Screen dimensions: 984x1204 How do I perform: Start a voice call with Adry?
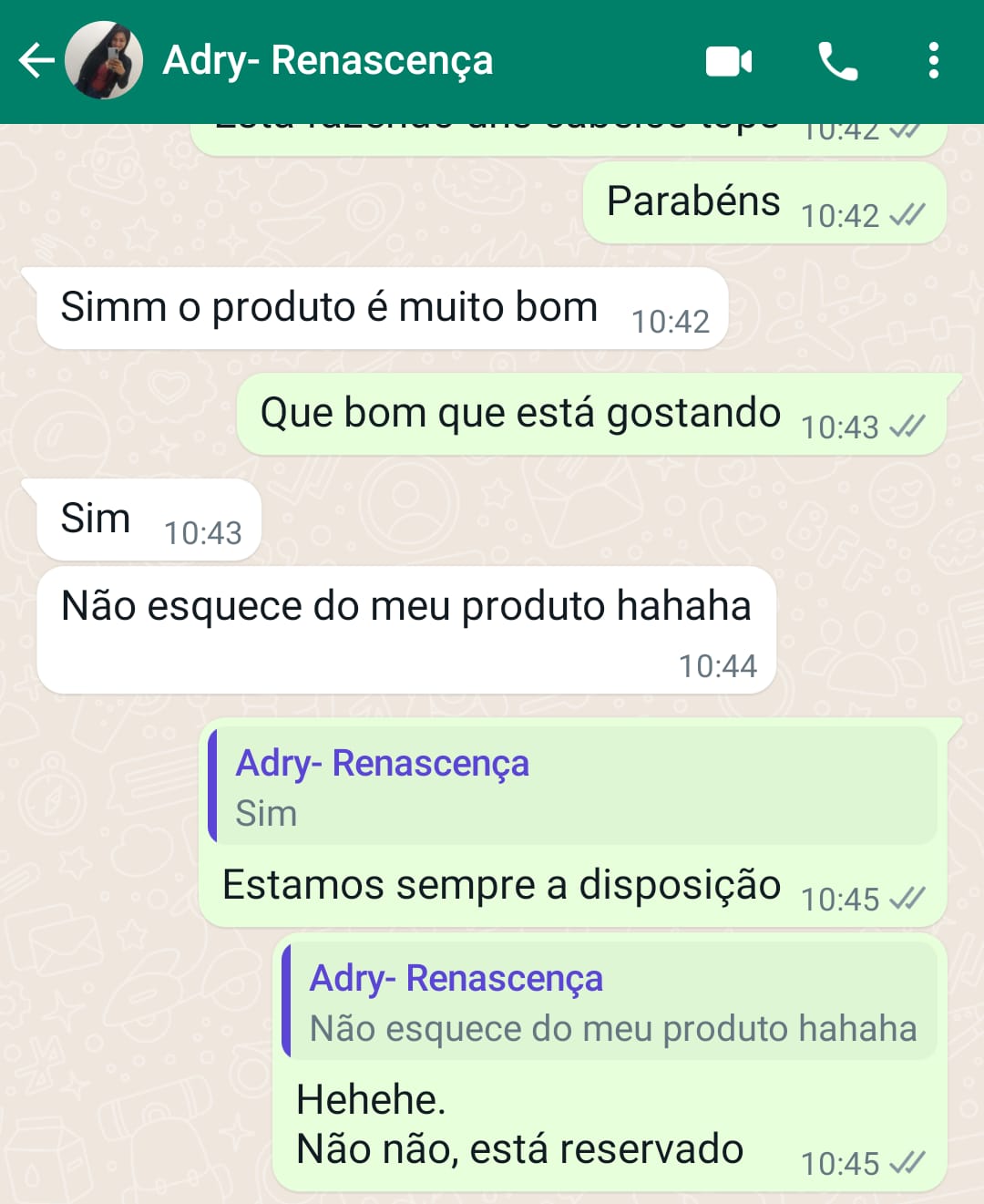837,61
